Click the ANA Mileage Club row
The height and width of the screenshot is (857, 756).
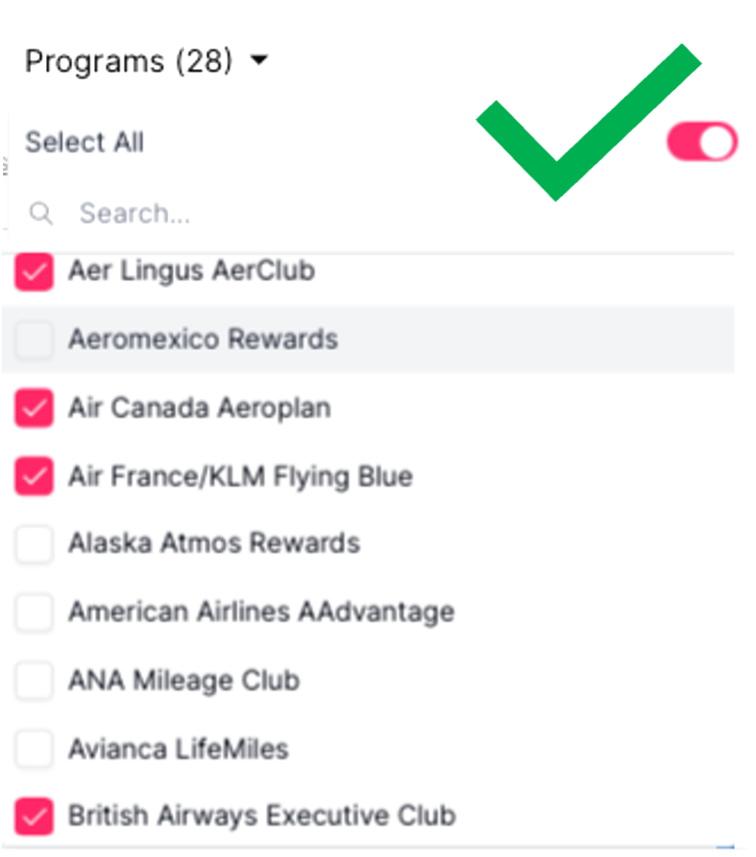pos(182,680)
